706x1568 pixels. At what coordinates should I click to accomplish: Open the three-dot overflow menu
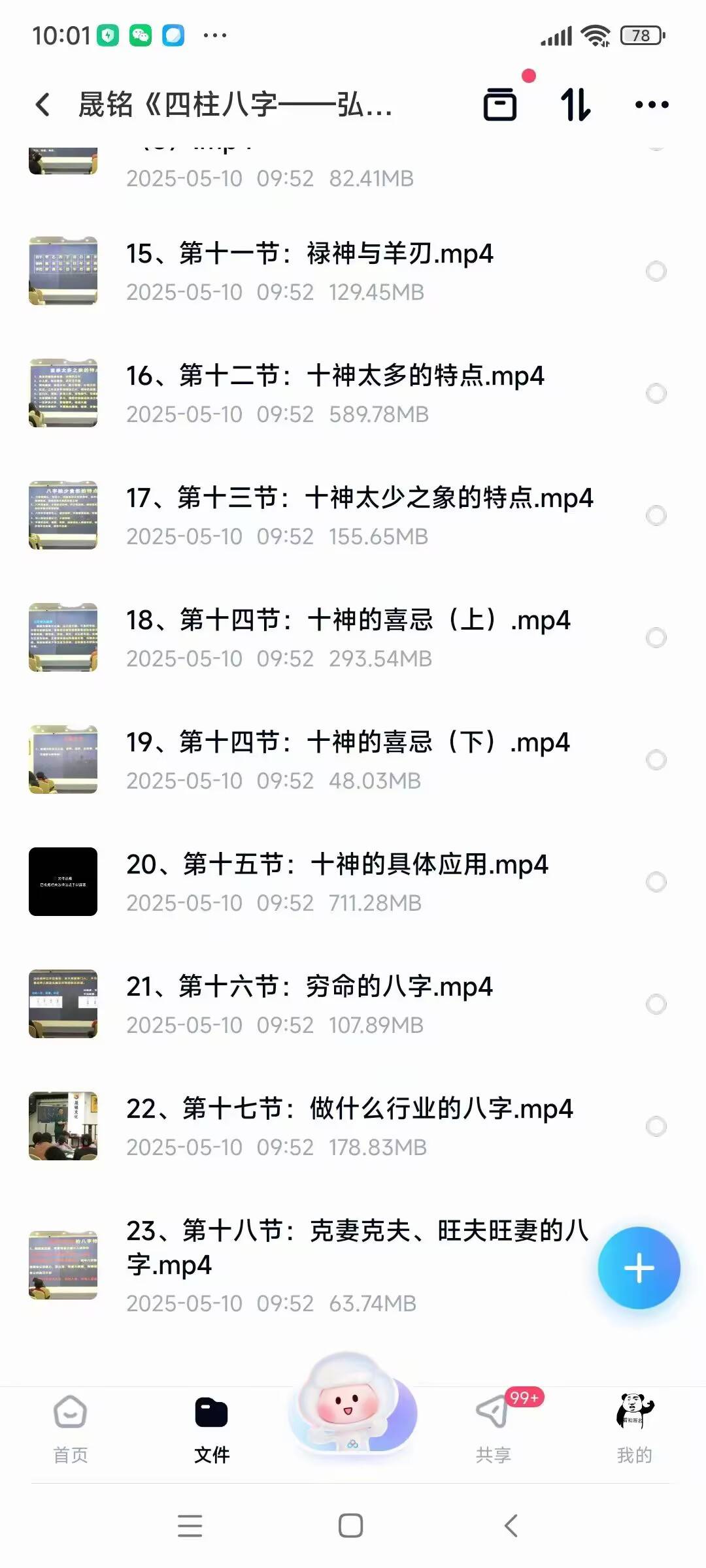click(x=652, y=105)
